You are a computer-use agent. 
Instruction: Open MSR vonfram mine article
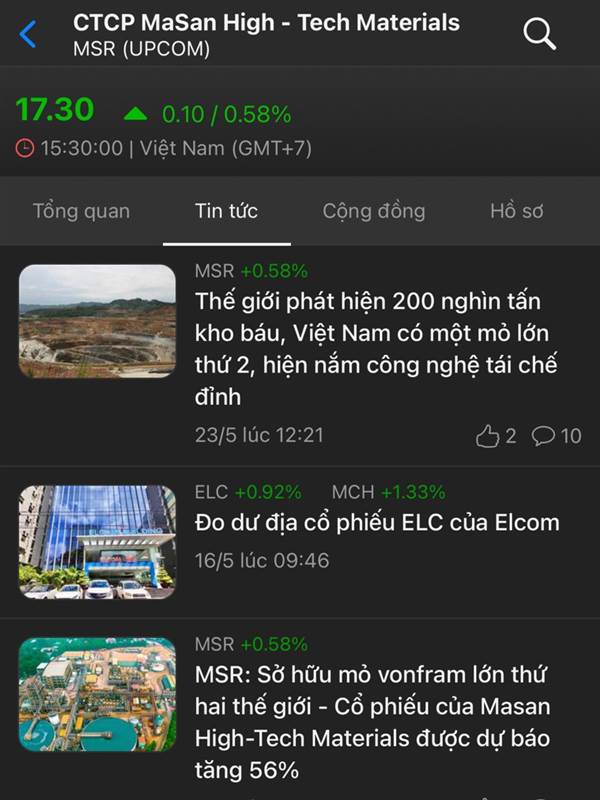(x=372, y=722)
